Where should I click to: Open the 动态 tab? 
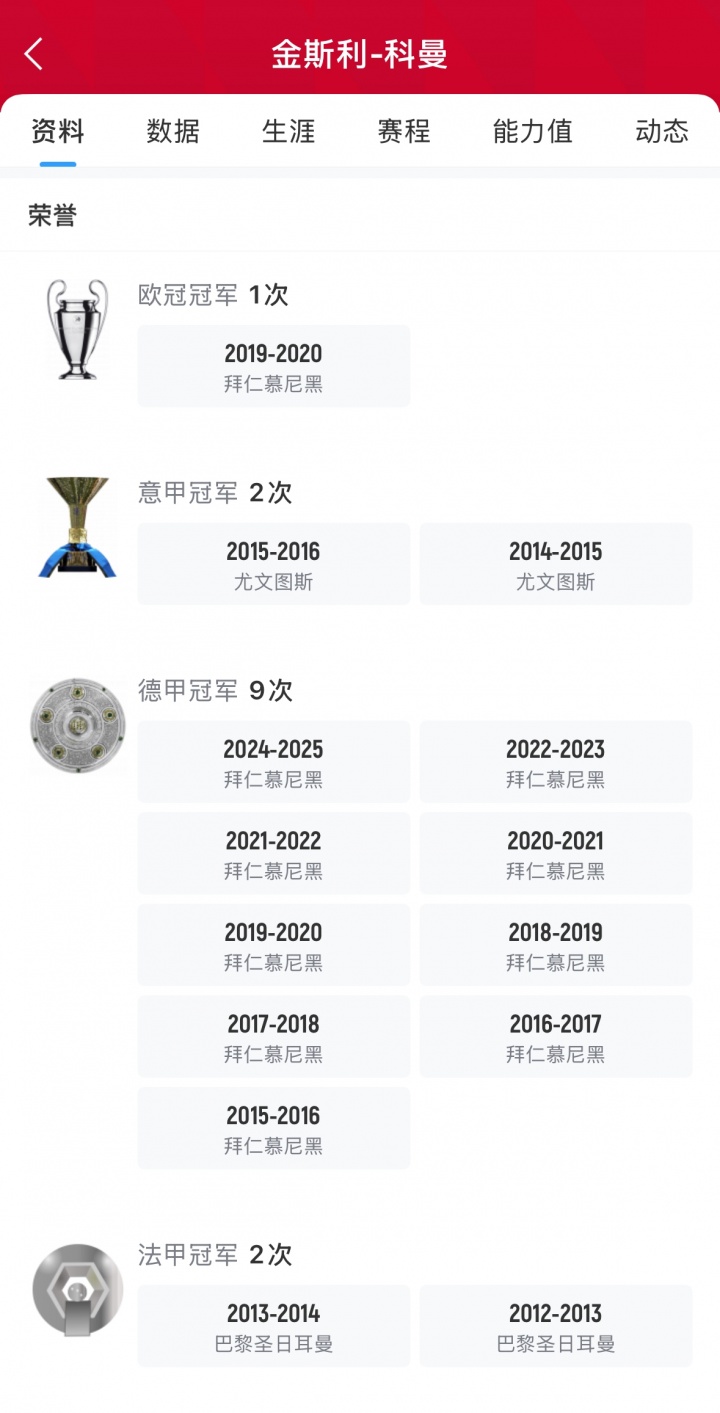662,131
